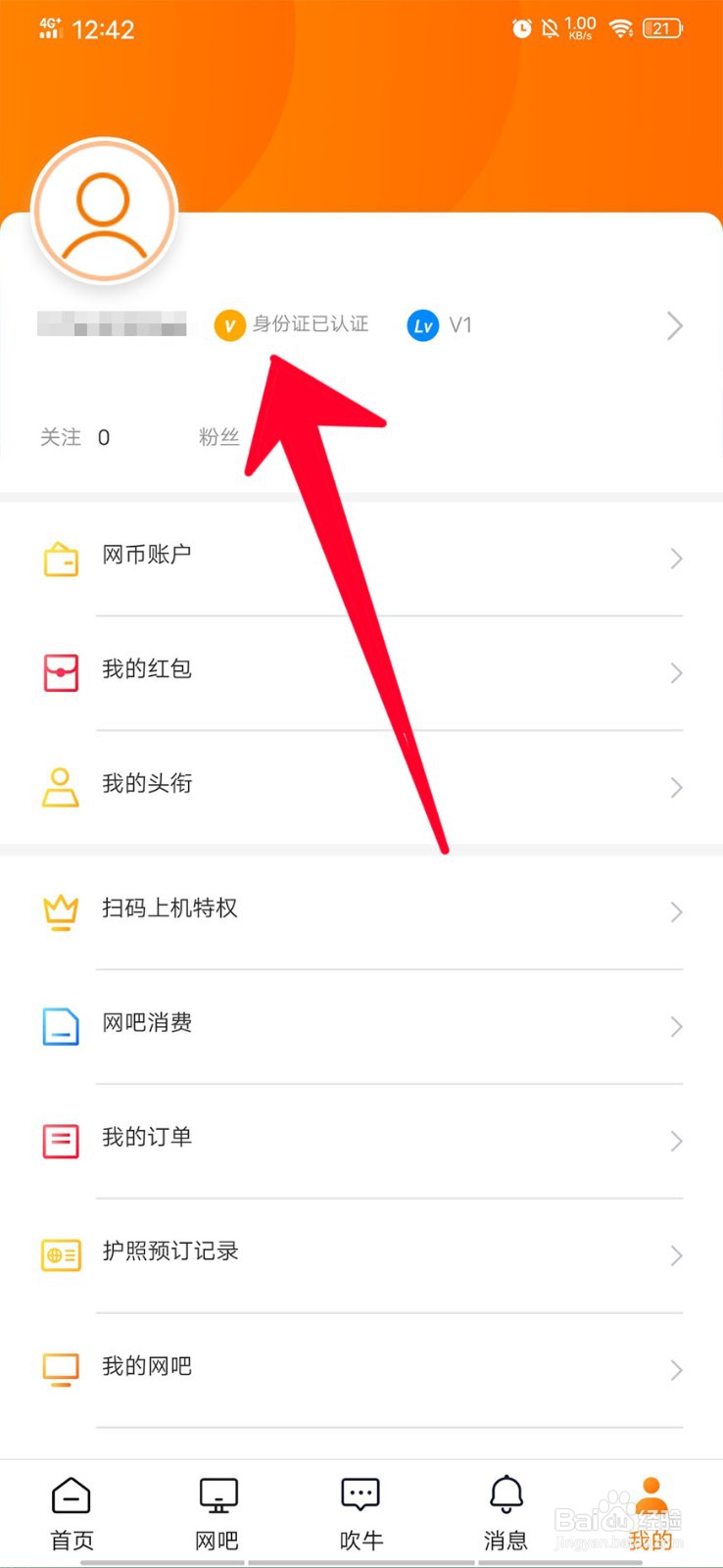This screenshot has height=1568, width=723.
Task: Expand profile details via top-right chevron
Action: coord(674,325)
